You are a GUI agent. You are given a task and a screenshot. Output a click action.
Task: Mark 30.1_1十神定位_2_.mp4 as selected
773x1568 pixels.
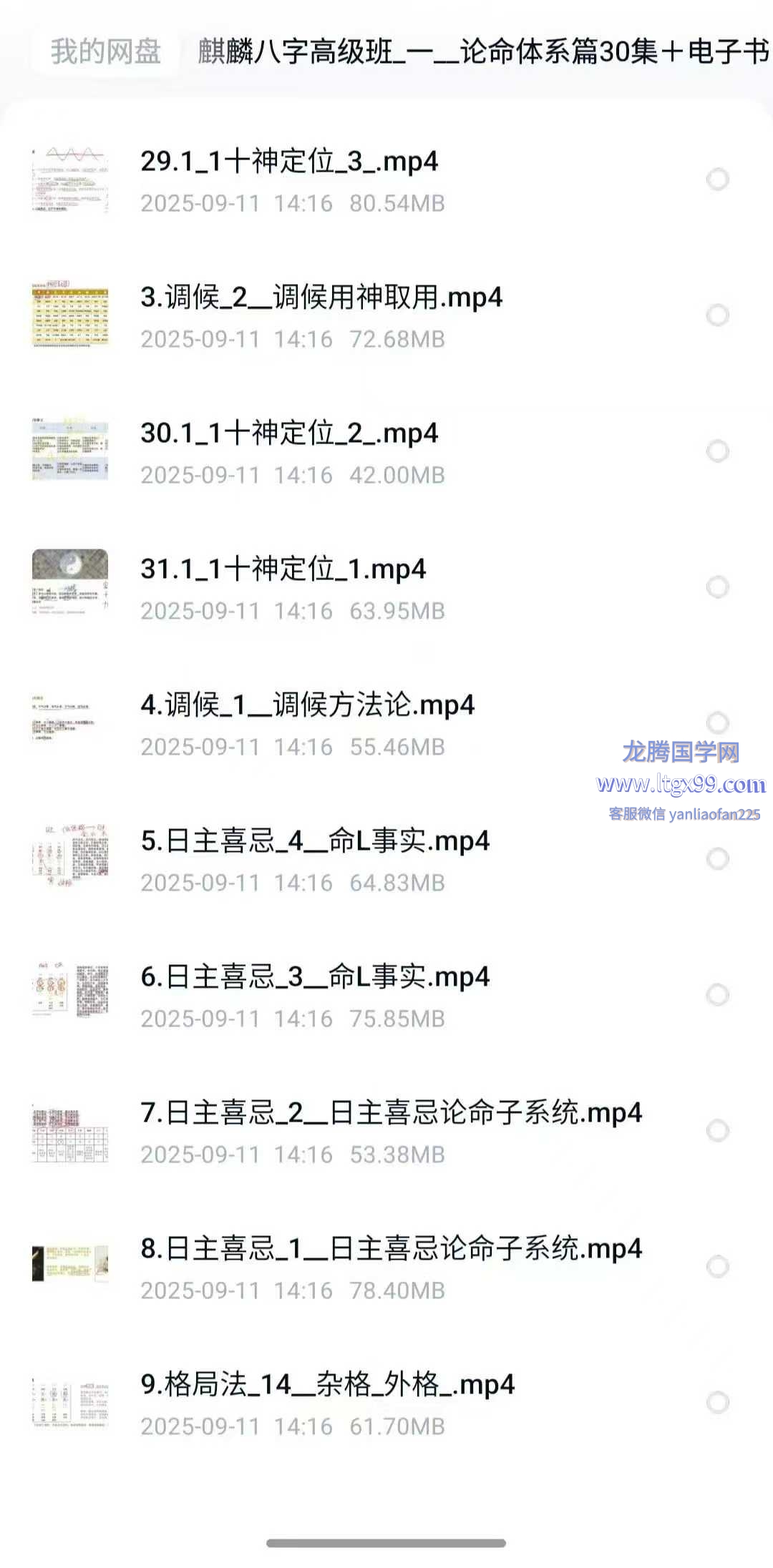click(717, 451)
